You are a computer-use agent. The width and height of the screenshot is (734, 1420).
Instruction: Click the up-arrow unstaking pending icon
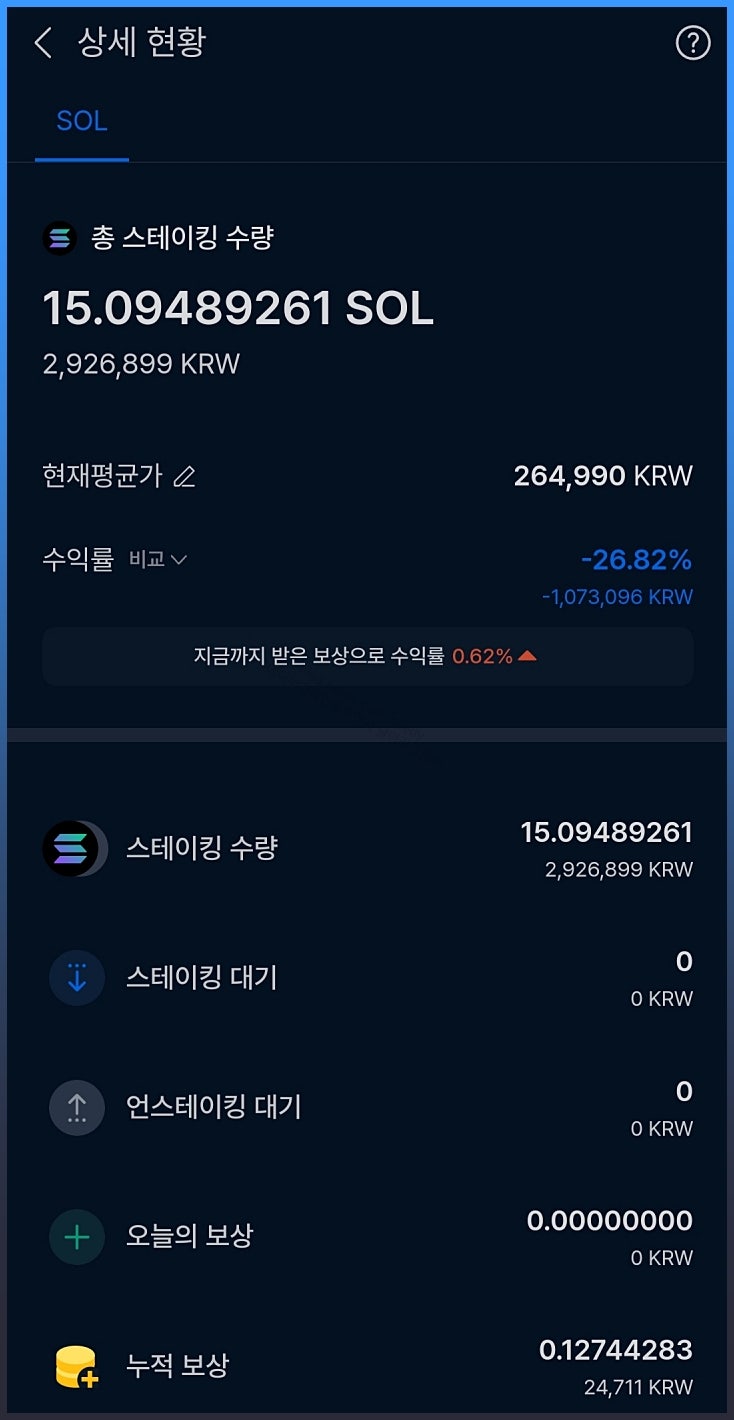(x=77, y=1108)
